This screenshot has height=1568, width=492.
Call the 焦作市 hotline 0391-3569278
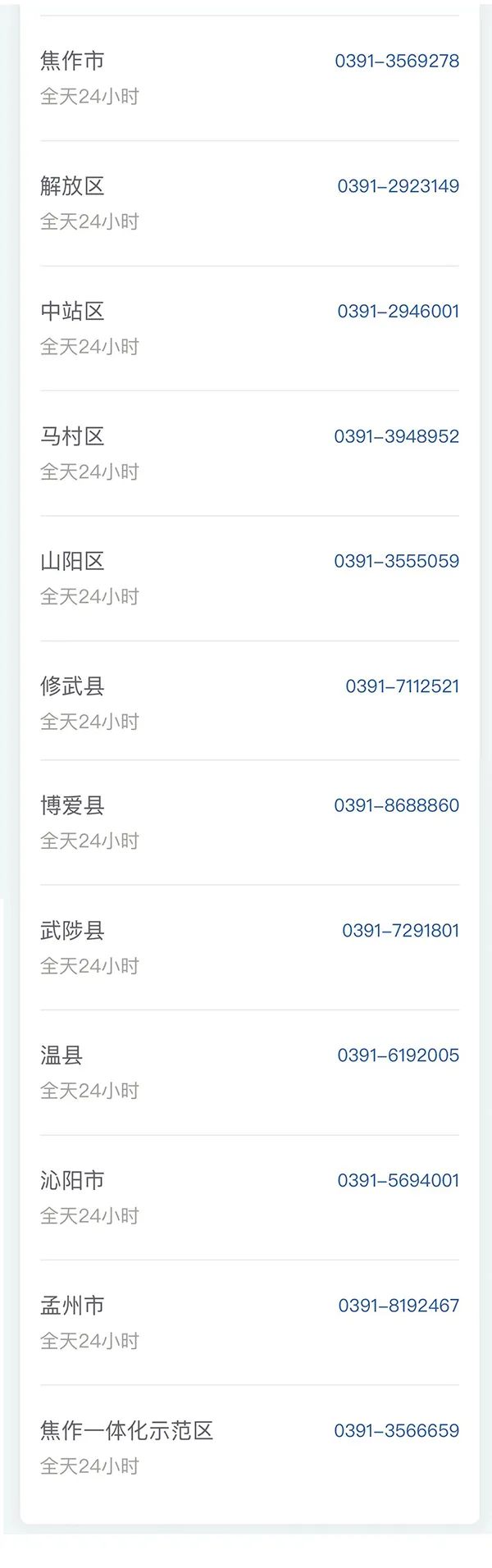pyautogui.click(x=397, y=62)
